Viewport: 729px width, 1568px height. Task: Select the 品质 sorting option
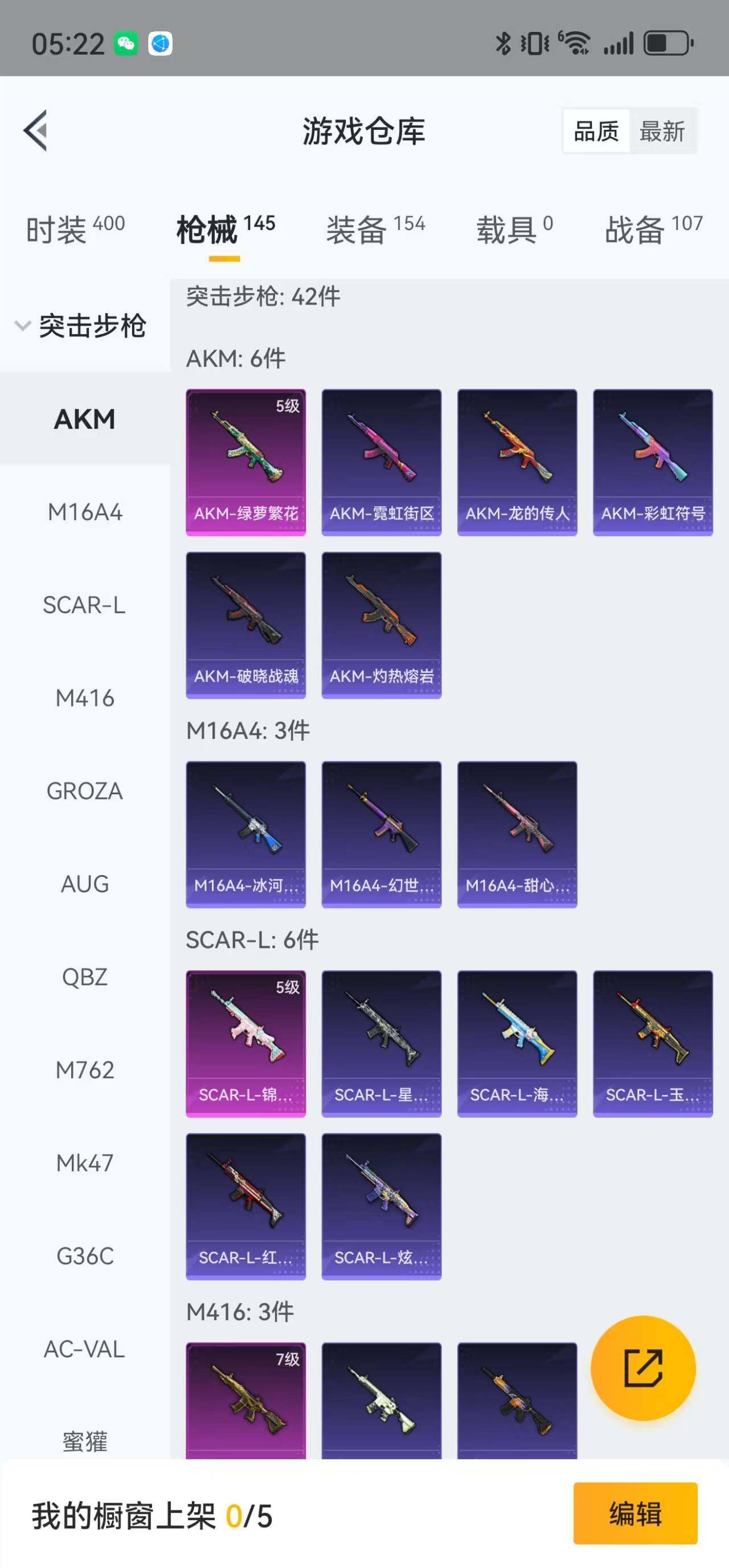[x=596, y=131]
